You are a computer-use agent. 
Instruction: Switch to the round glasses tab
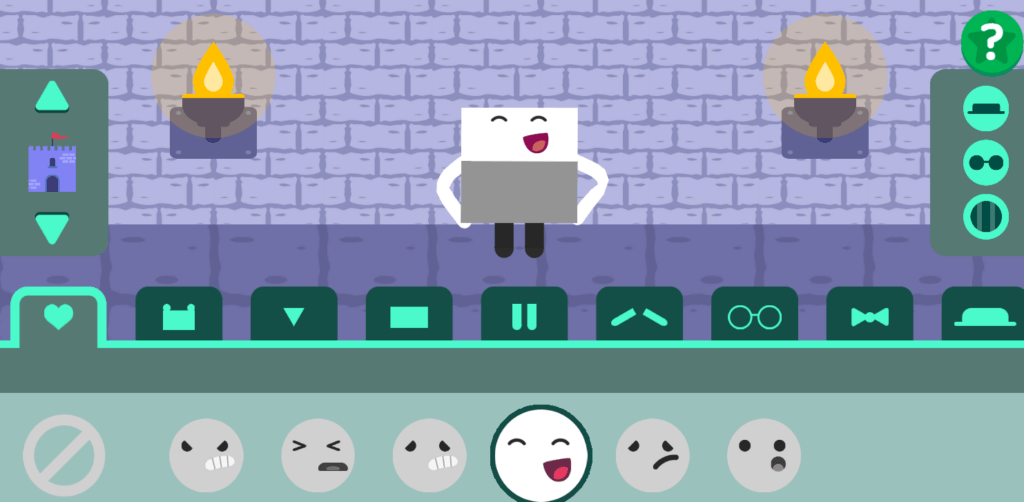coord(754,317)
